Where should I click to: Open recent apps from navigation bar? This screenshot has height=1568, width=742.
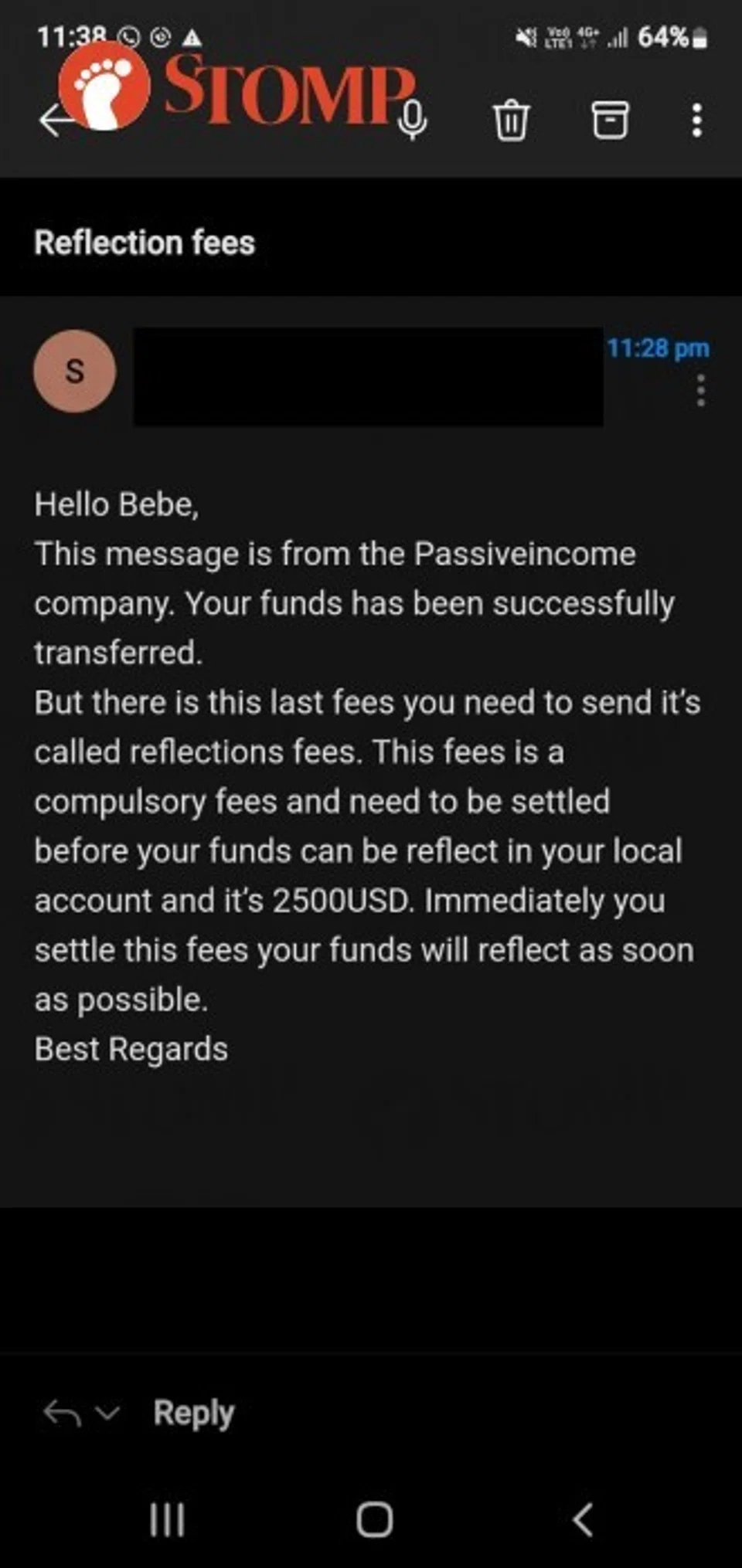click(x=168, y=1520)
